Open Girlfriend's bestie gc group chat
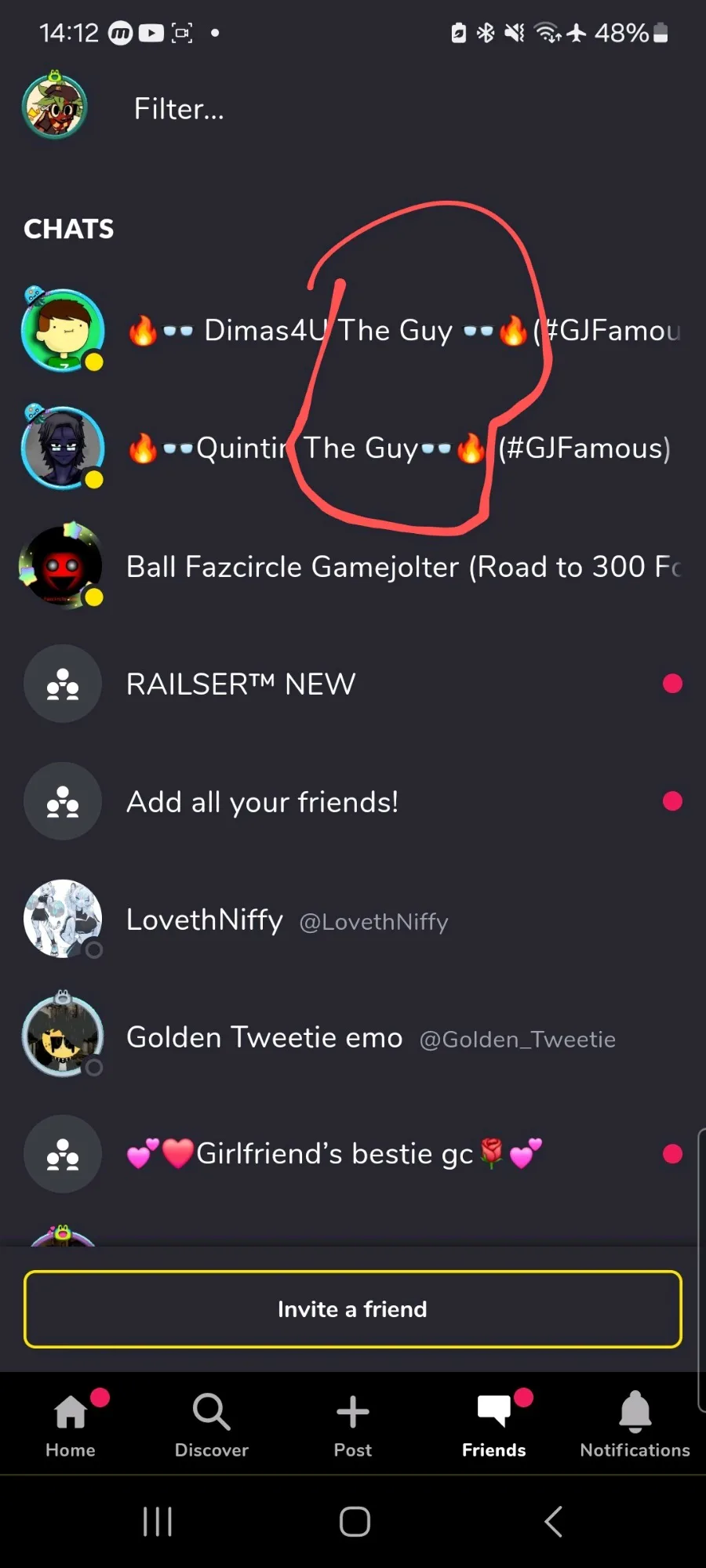This screenshot has width=706, height=1568. 353,1153
